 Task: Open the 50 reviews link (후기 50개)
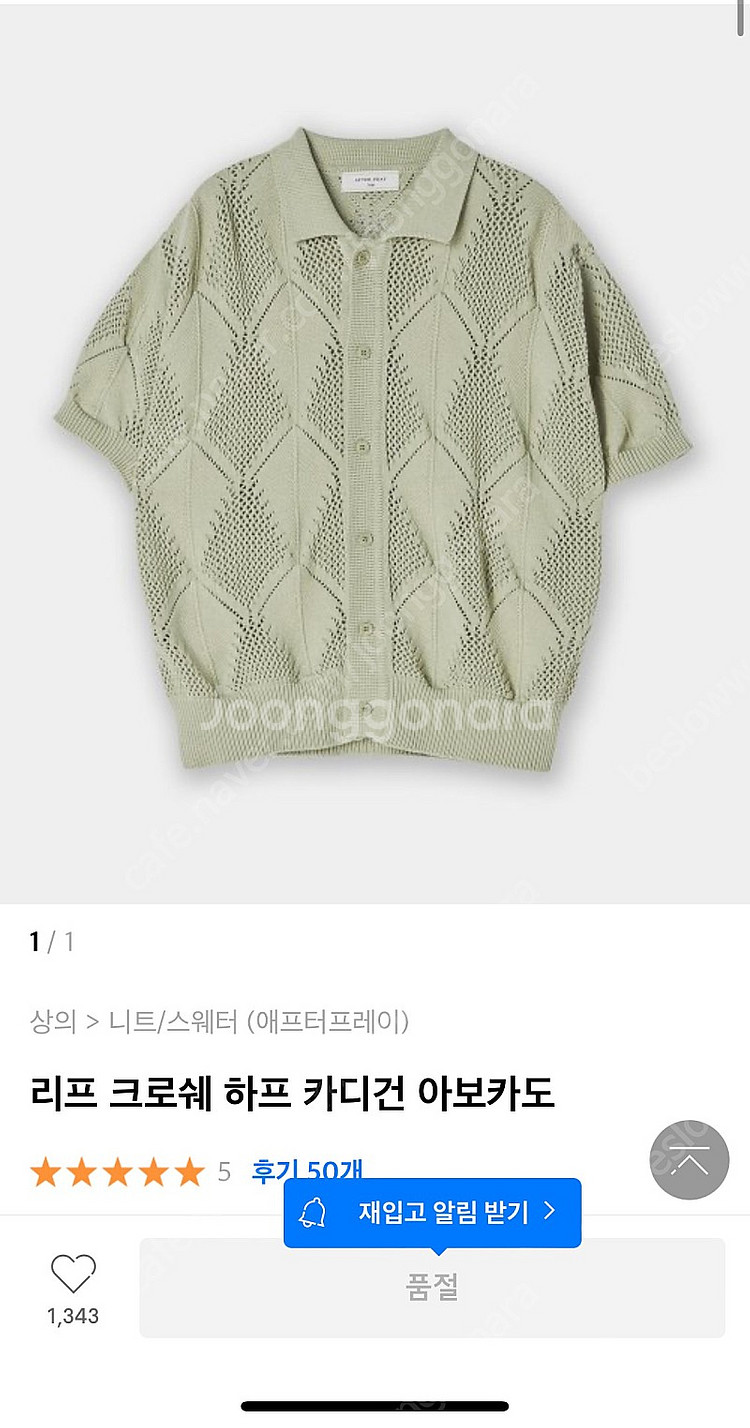[x=306, y=1171]
